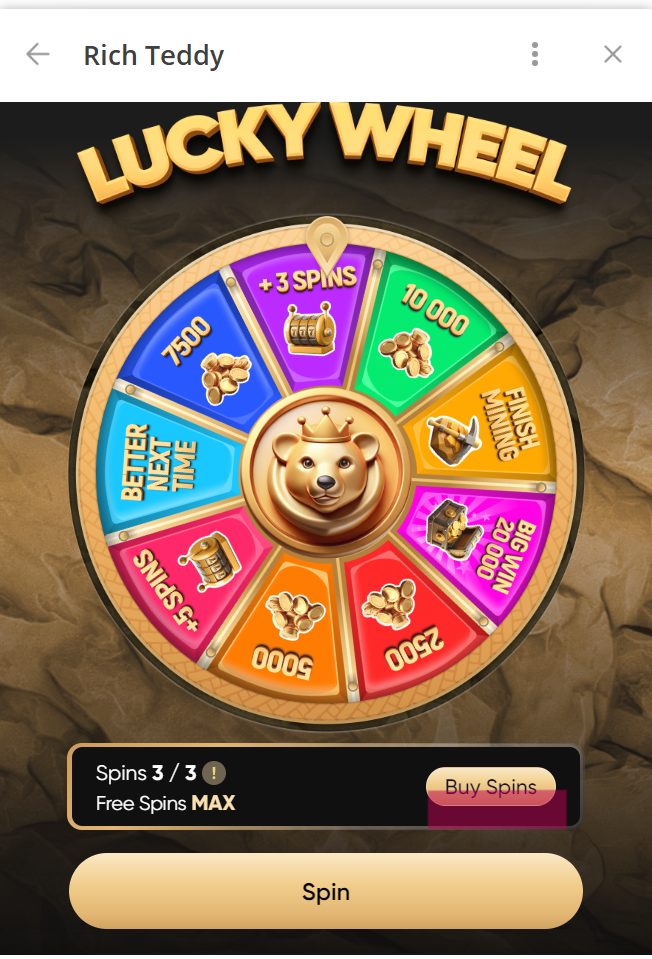The height and width of the screenshot is (959, 652).
Task: Go back using the arrow
Action: tap(38, 54)
